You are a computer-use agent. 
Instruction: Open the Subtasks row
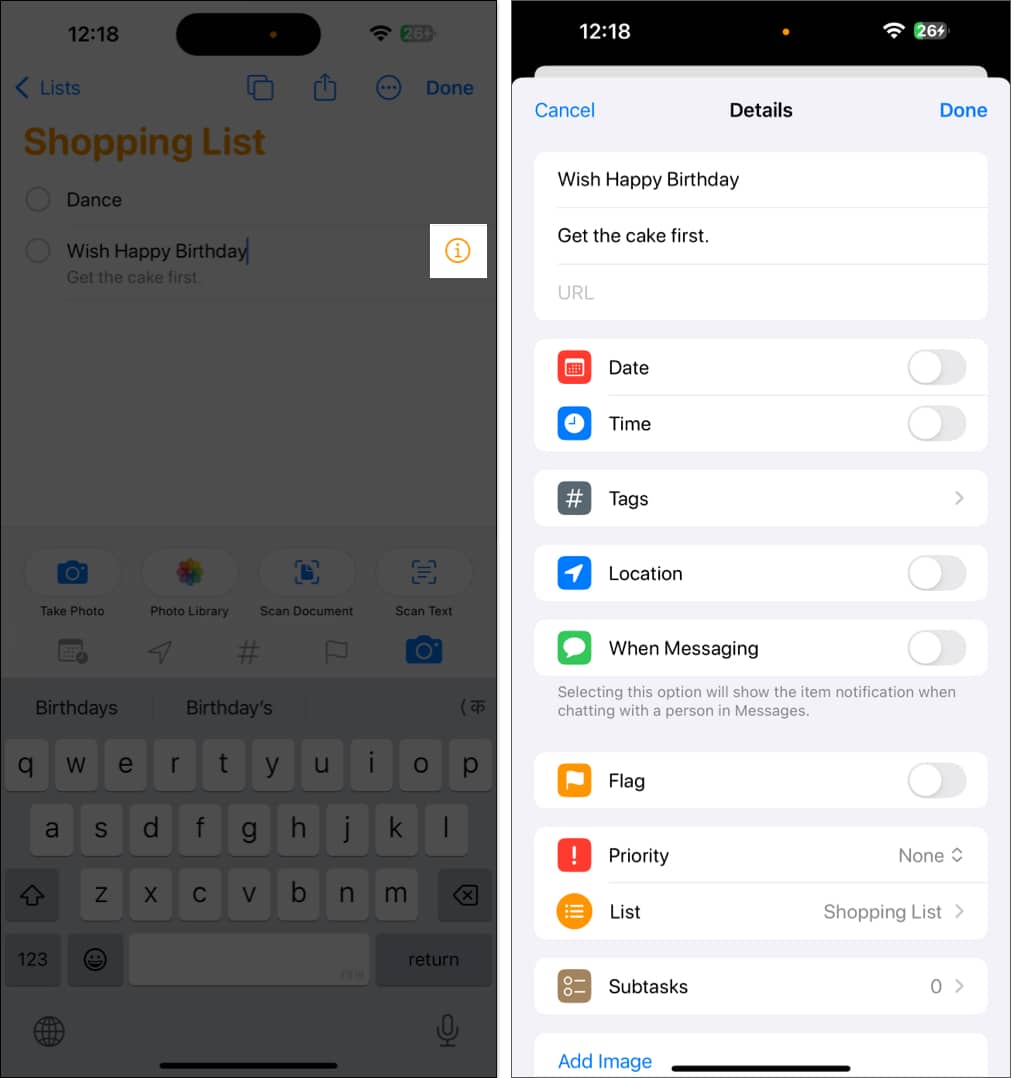tap(760, 986)
